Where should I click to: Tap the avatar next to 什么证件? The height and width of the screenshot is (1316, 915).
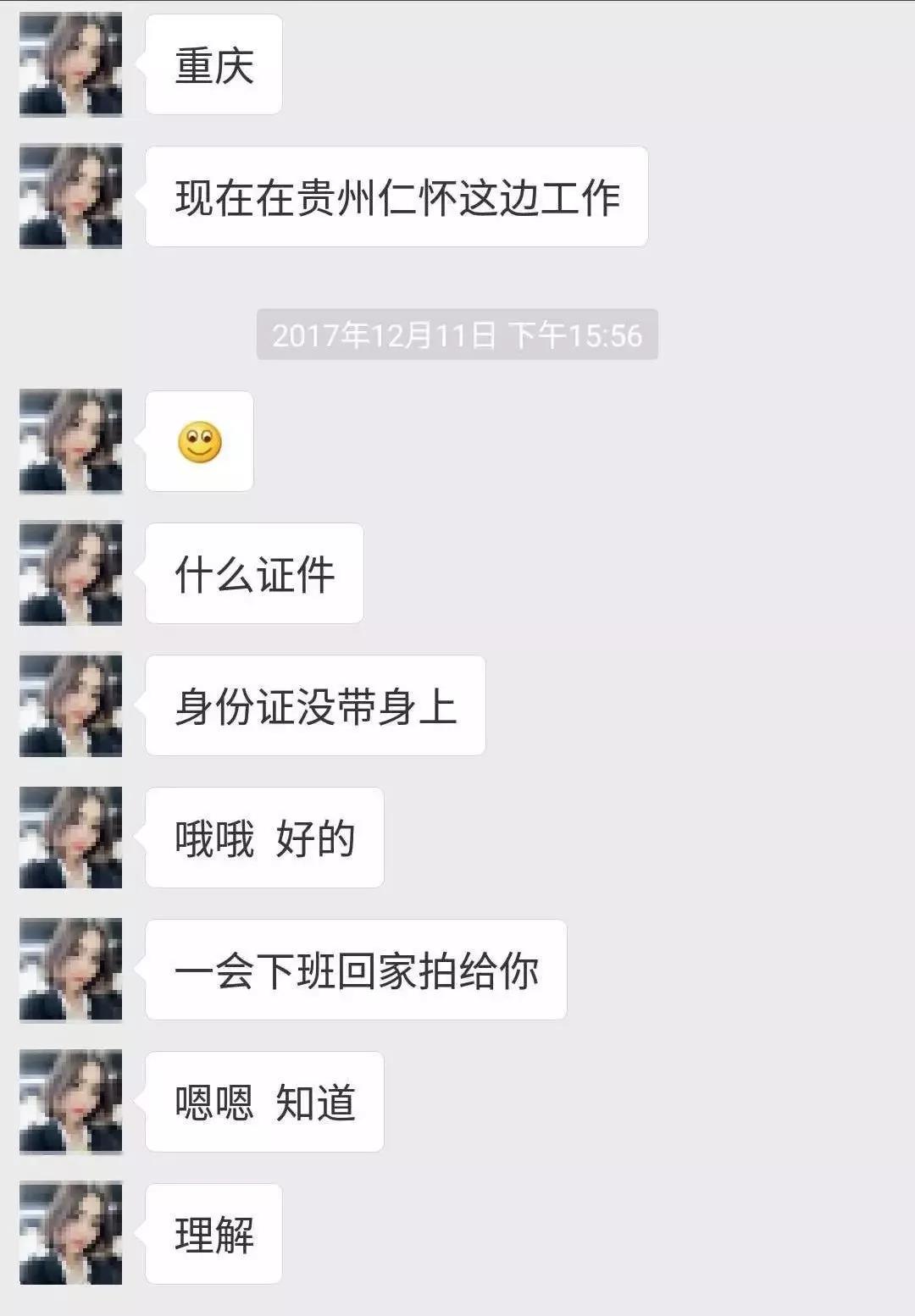tap(71, 573)
